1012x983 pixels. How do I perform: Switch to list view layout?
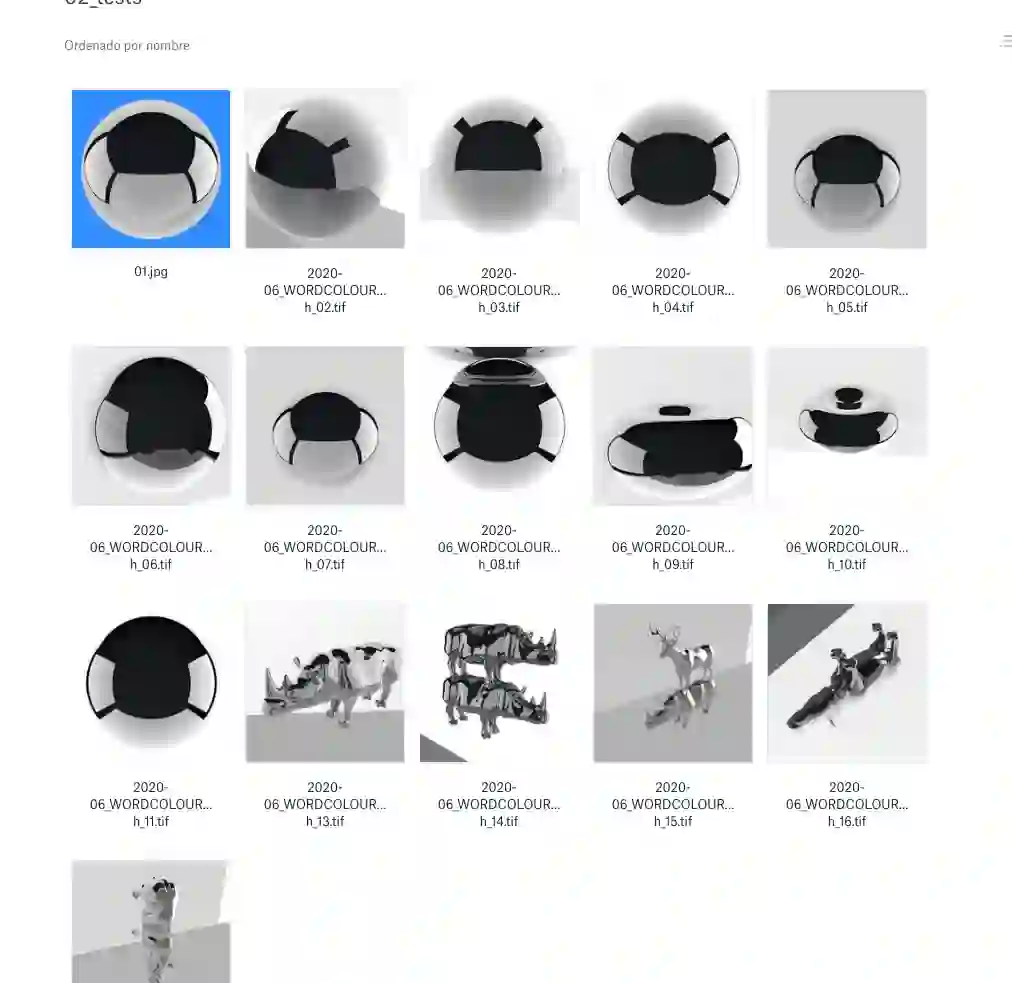(1004, 41)
